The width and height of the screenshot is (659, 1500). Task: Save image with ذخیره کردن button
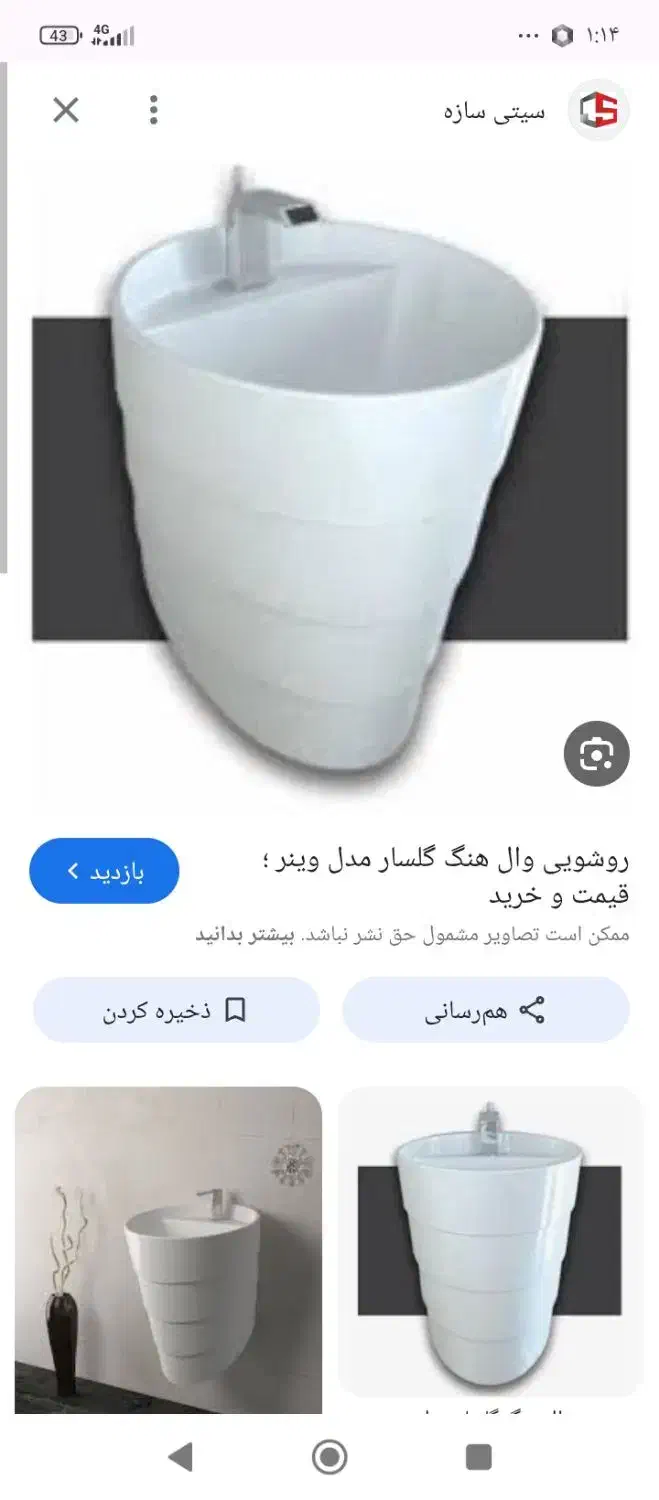pos(176,1011)
